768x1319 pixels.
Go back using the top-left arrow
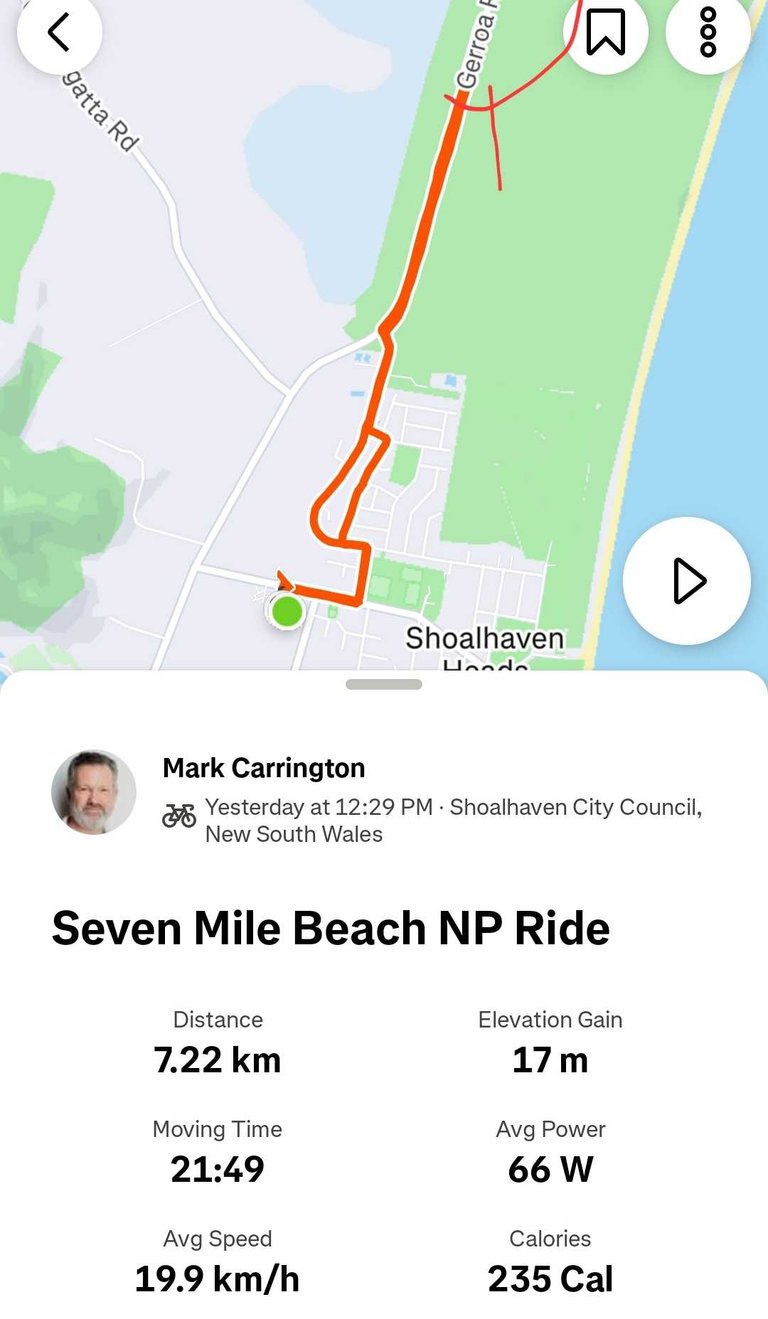(59, 32)
